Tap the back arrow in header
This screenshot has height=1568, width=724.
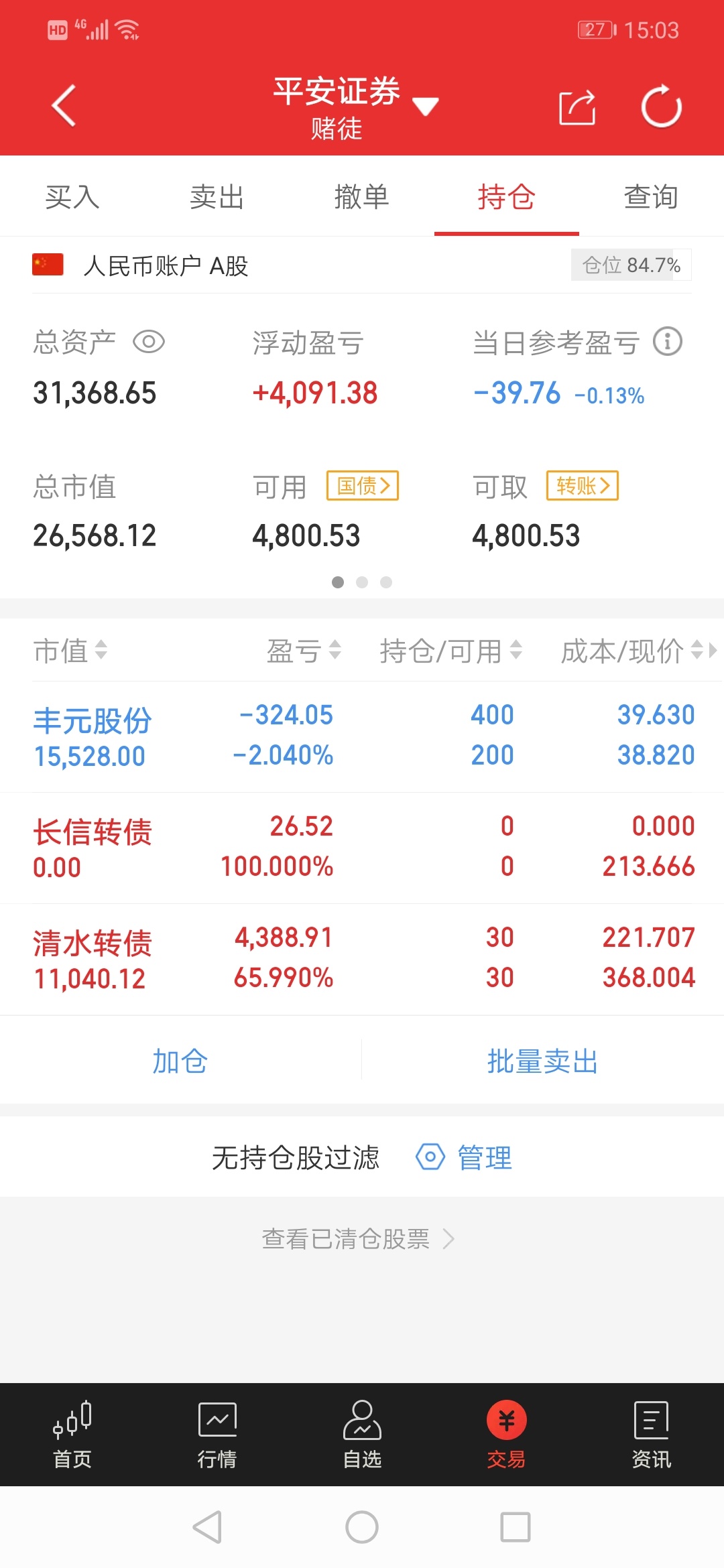(64, 106)
